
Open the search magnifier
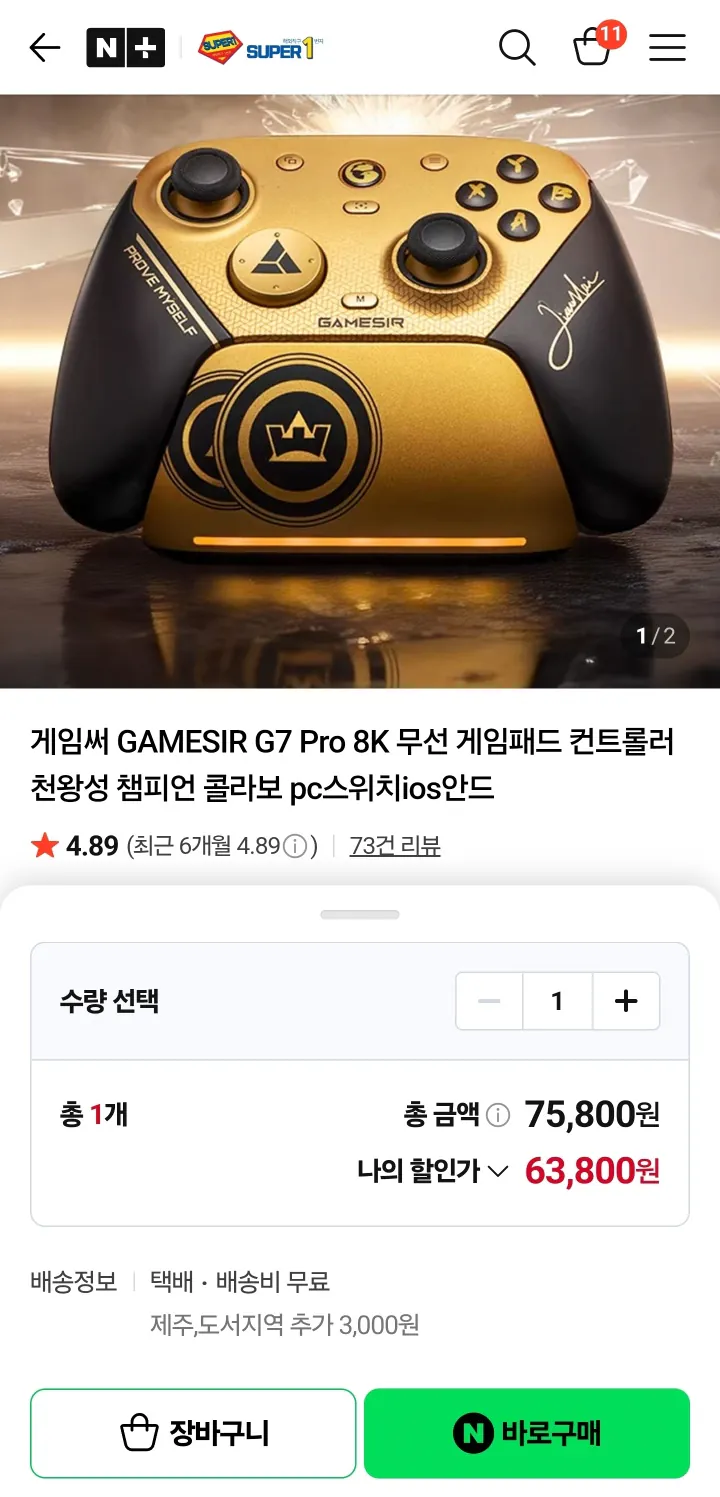pyautogui.click(x=517, y=47)
